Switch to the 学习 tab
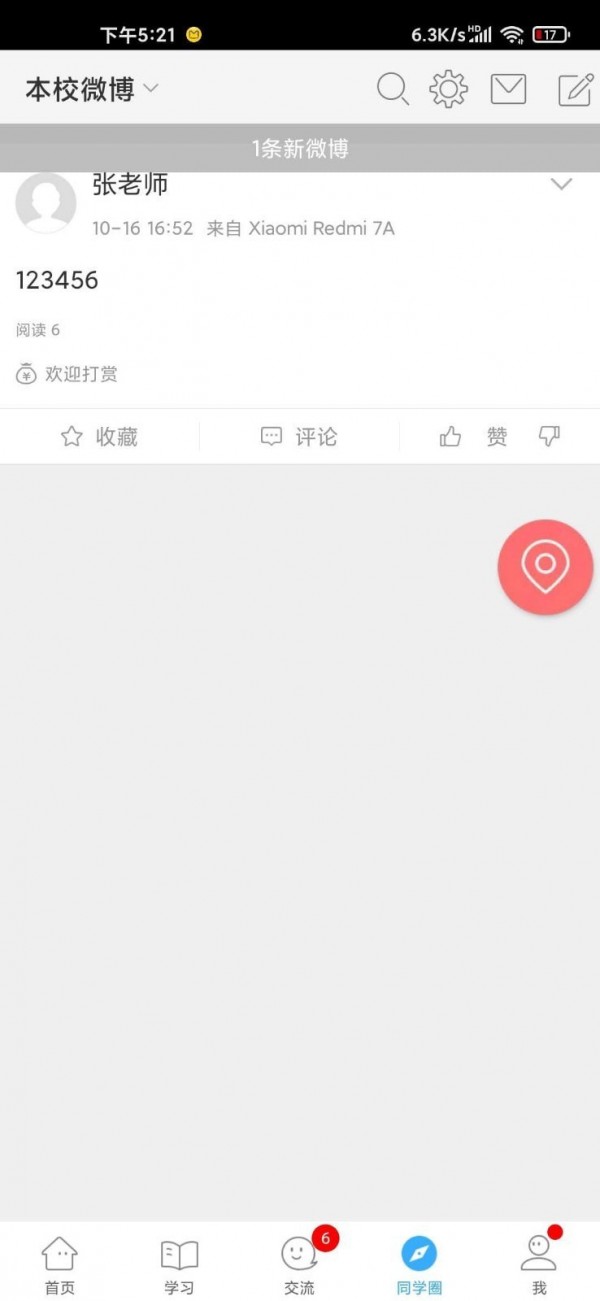Screen dimensions: 600x1301 180,1263
